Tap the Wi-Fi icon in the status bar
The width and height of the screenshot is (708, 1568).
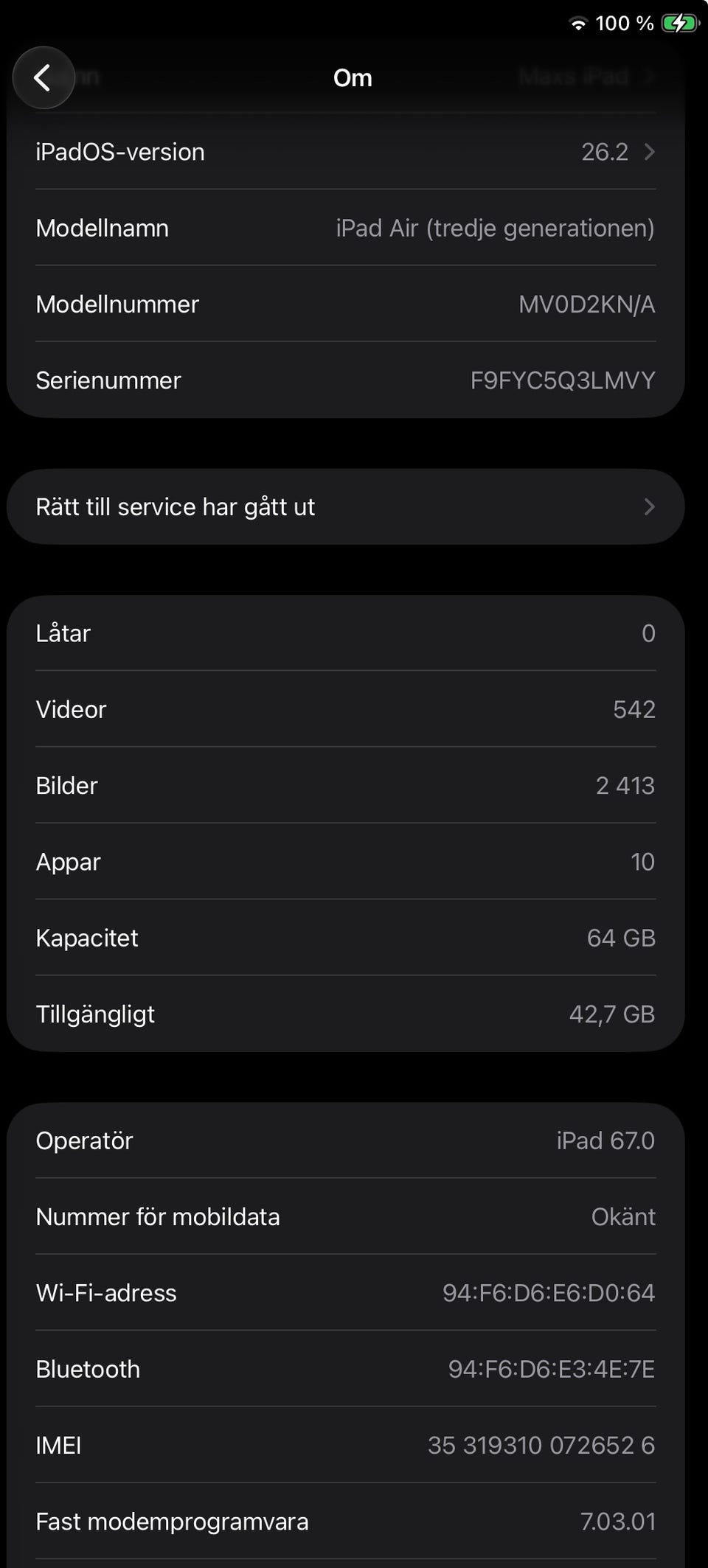pos(580,22)
